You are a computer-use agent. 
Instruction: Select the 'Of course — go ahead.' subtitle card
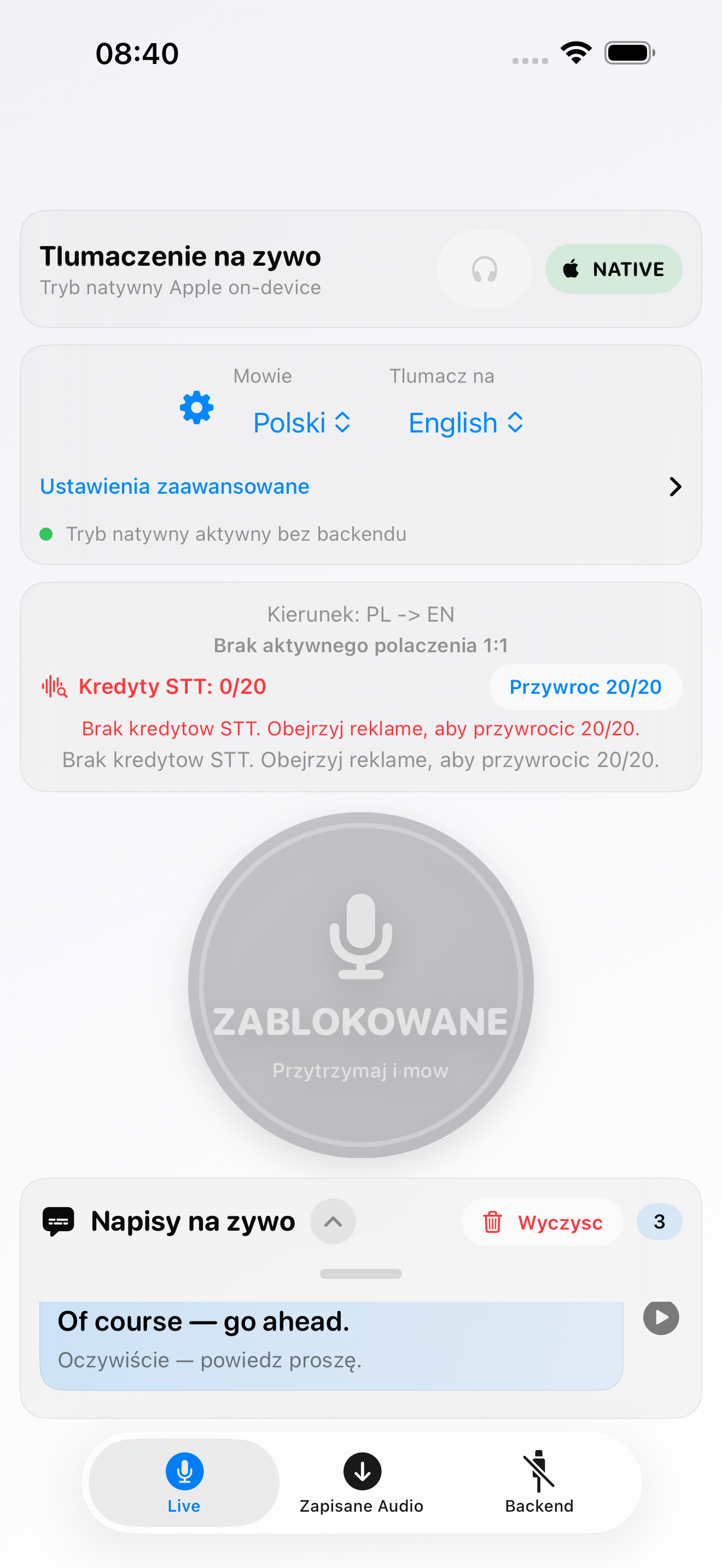(x=330, y=1345)
